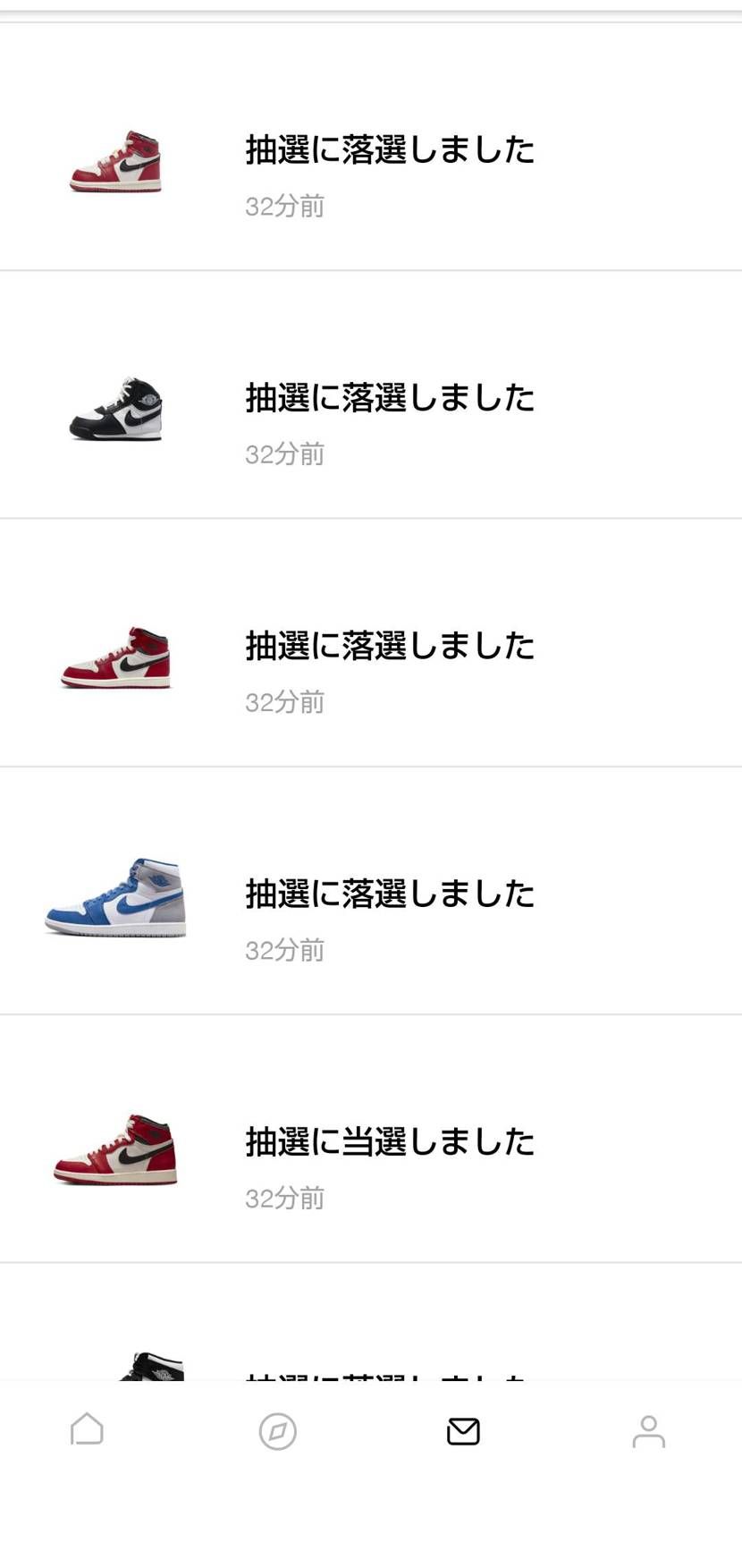Image resolution: width=742 pixels, height=1568 pixels.
Task: Open the Home tab icon
Action: coord(87,1431)
